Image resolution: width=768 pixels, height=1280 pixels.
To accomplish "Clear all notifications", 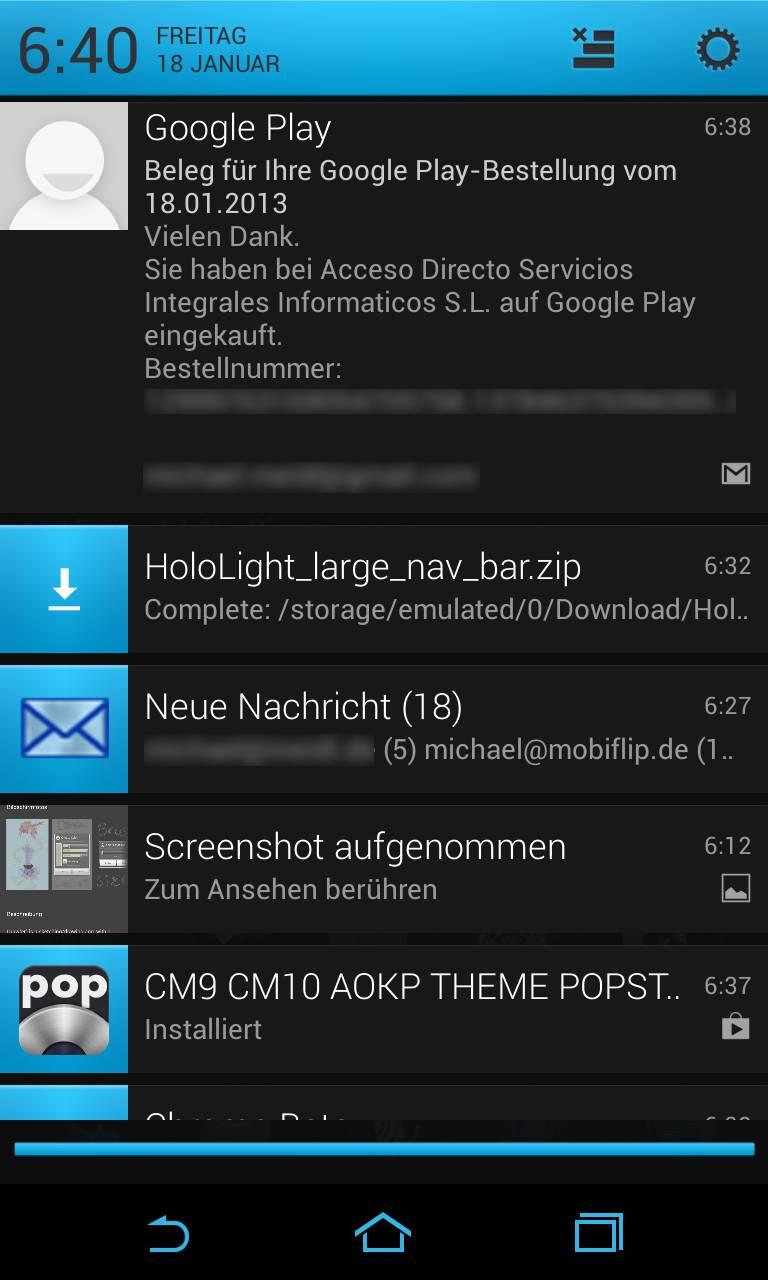I will pos(593,48).
